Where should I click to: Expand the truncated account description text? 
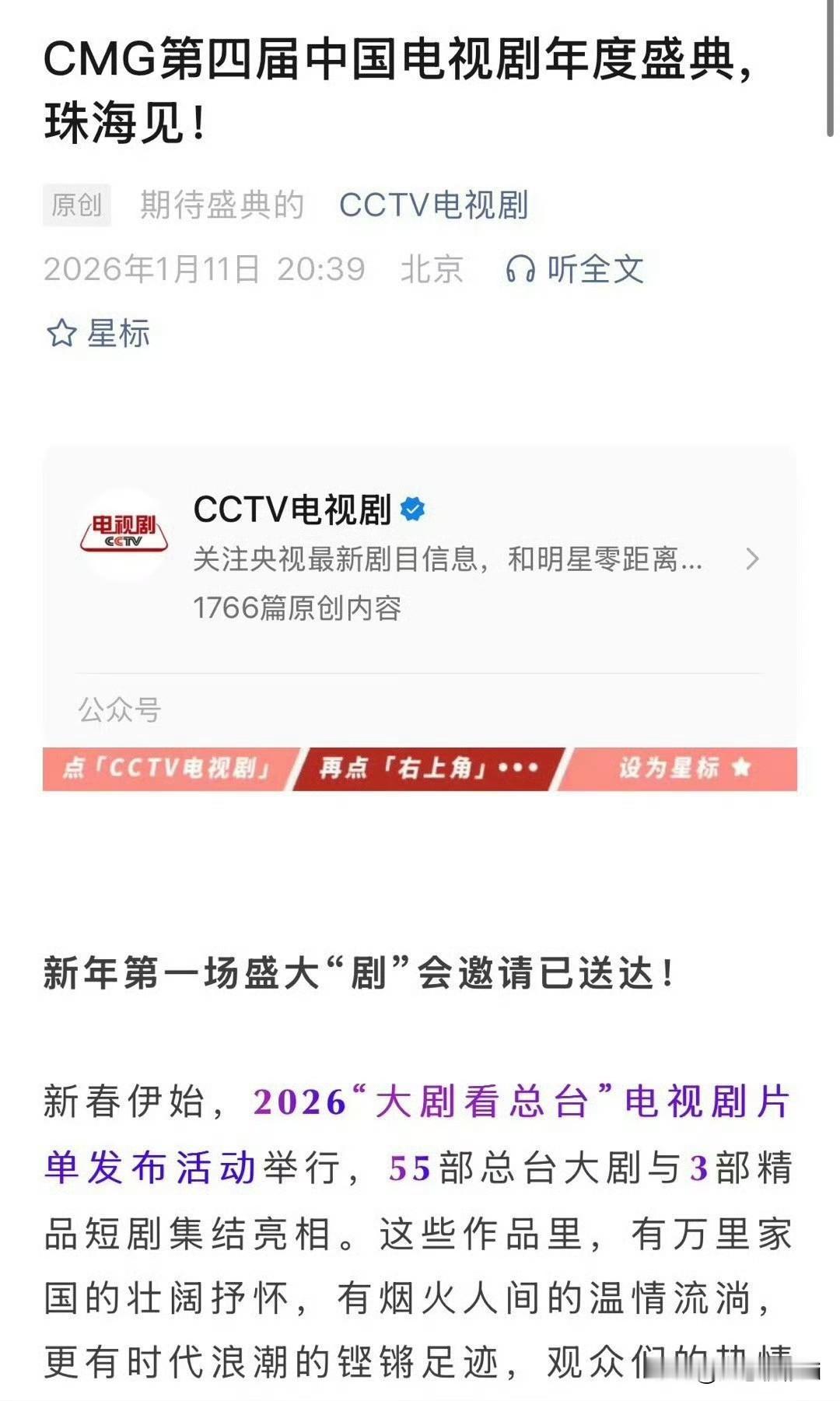(449, 562)
